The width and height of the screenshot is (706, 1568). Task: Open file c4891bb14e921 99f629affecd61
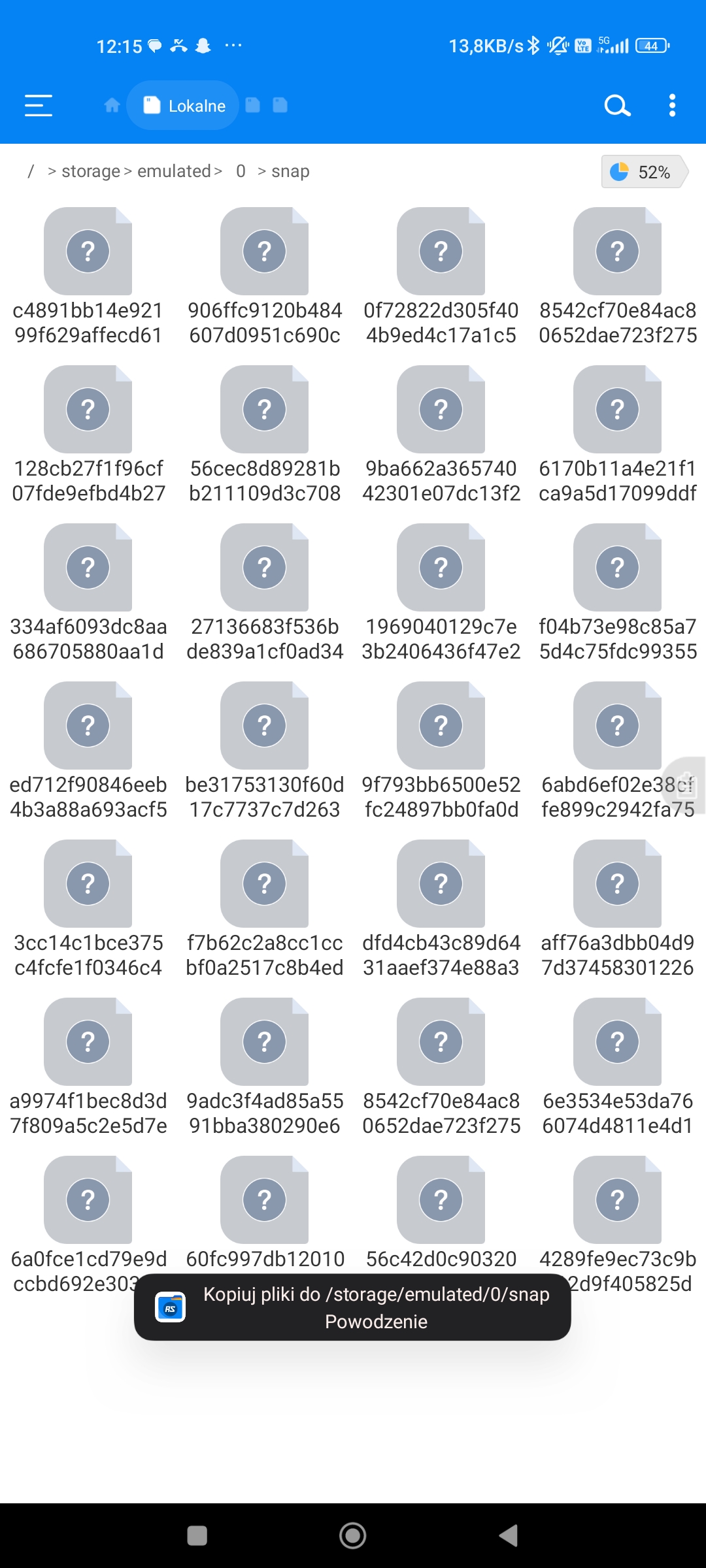pyautogui.click(x=88, y=252)
